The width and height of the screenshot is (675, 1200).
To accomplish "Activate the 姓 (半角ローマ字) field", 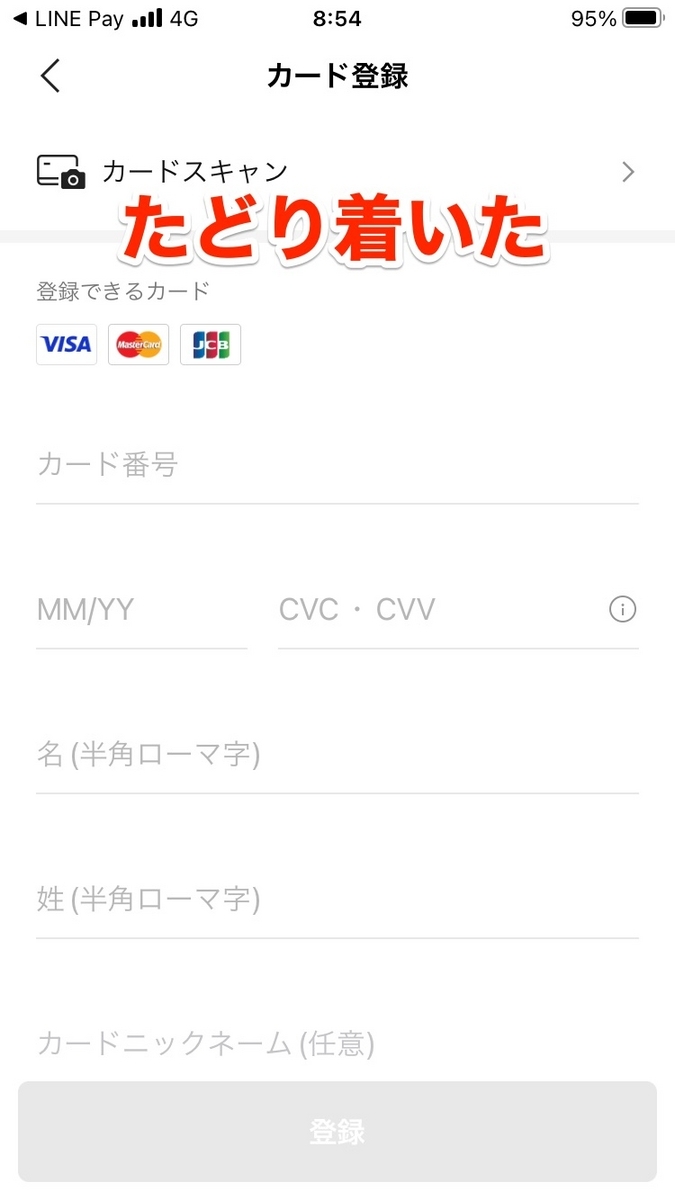I will (x=337, y=900).
